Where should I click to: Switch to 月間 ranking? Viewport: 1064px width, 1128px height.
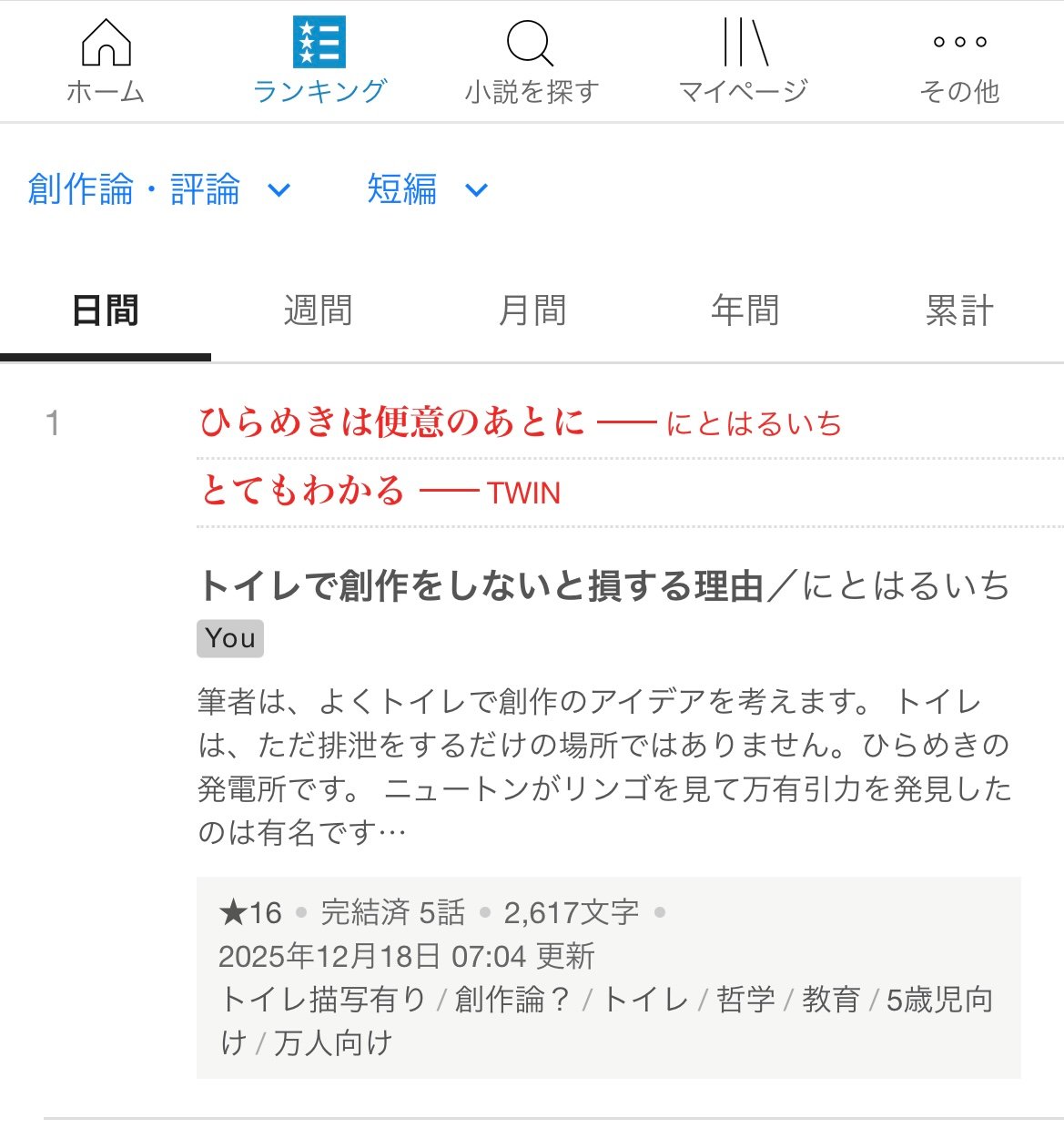pyautogui.click(x=532, y=310)
